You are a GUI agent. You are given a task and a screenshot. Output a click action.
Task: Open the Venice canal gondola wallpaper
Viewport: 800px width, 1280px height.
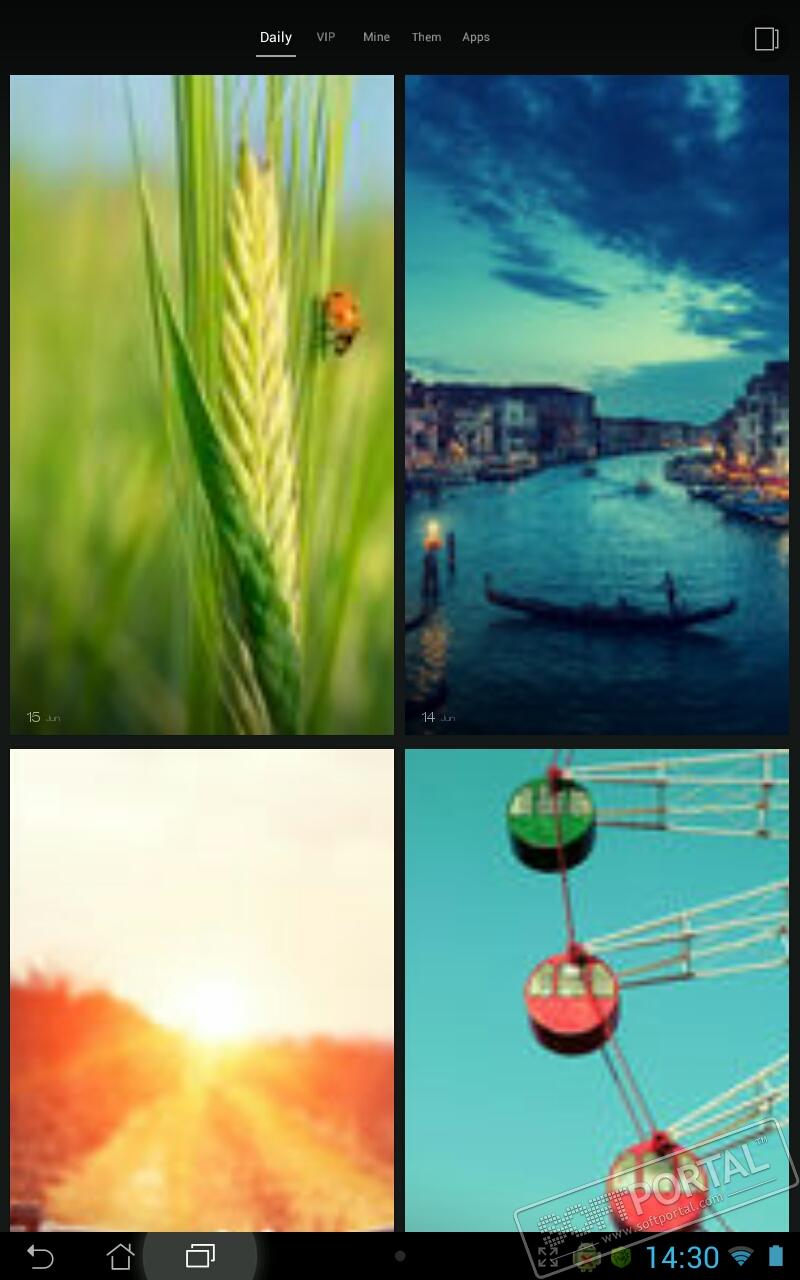[x=597, y=405]
